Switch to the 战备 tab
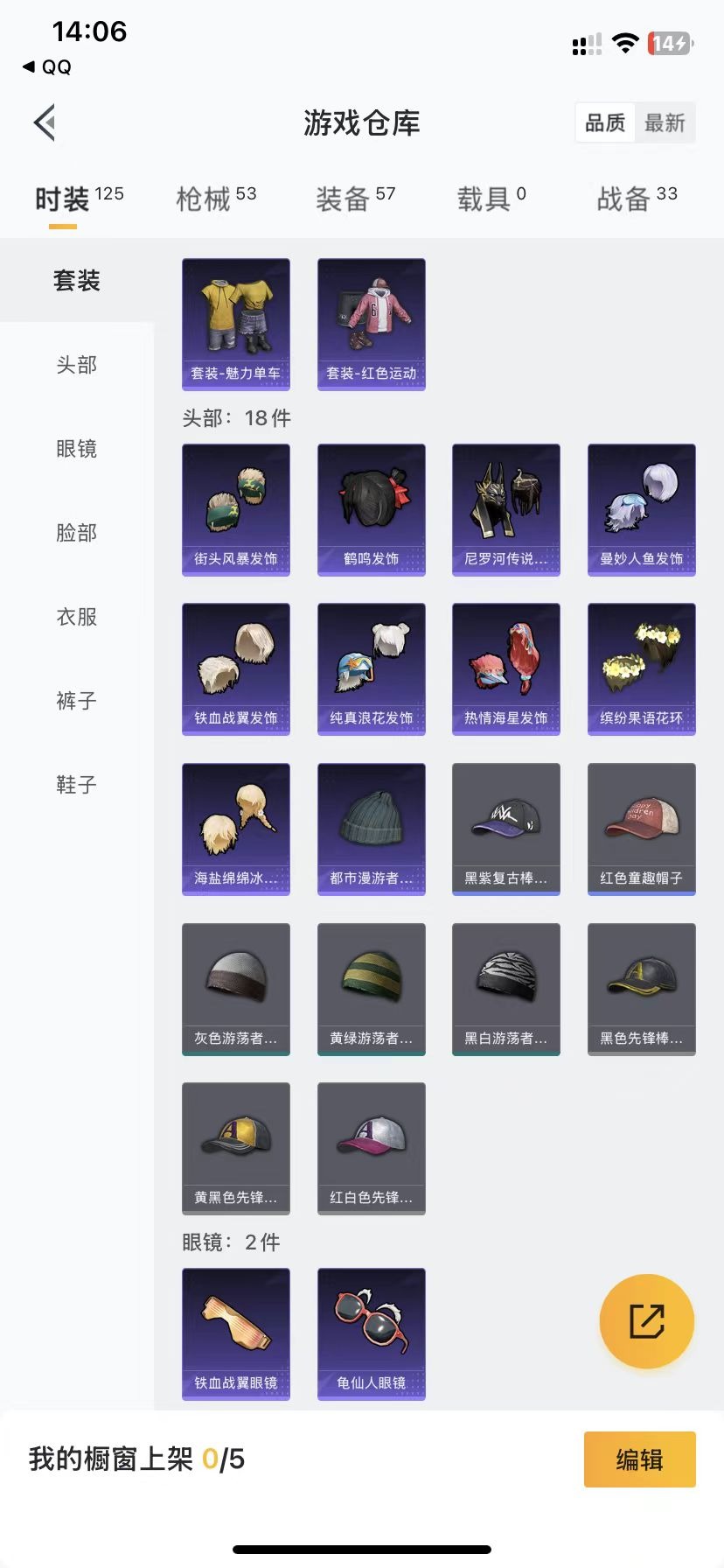The width and height of the screenshot is (724, 1568). [x=637, y=199]
